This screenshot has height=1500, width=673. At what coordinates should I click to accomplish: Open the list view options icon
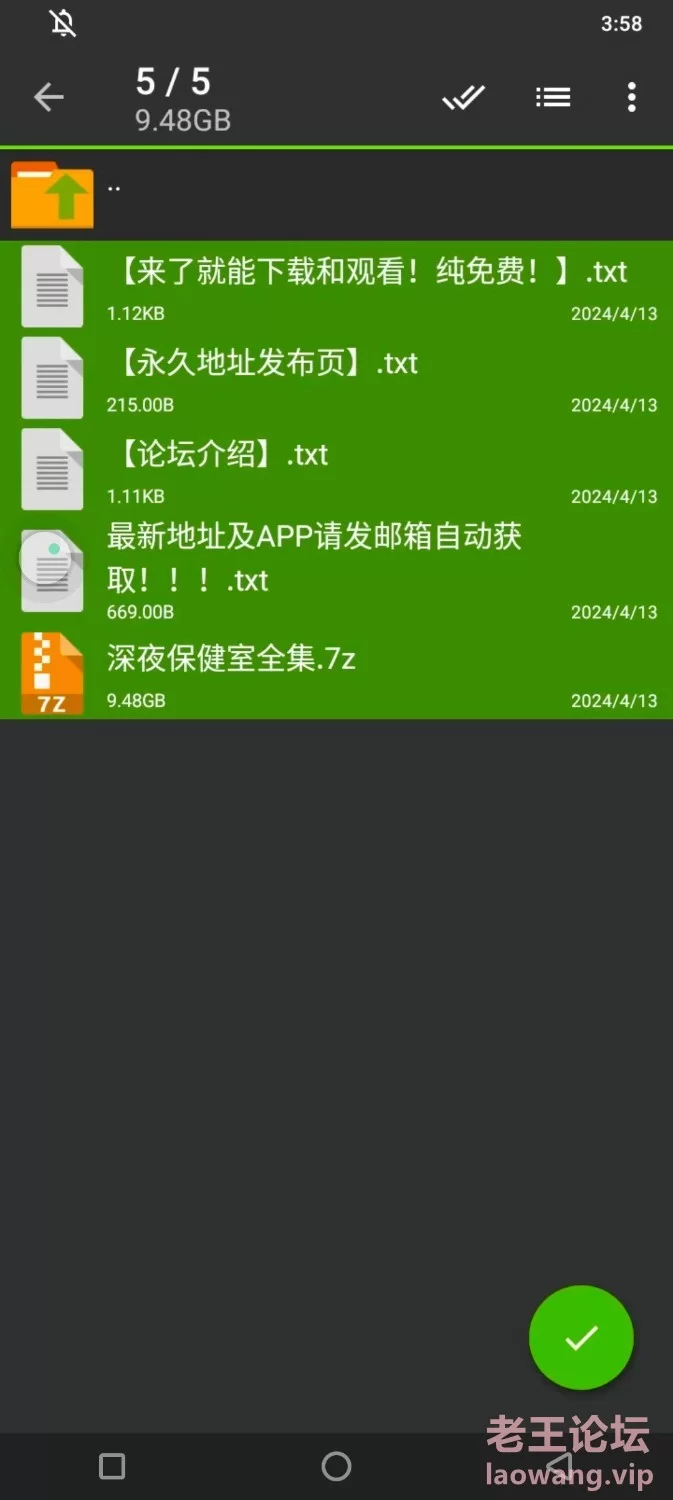click(x=552, y=97)
